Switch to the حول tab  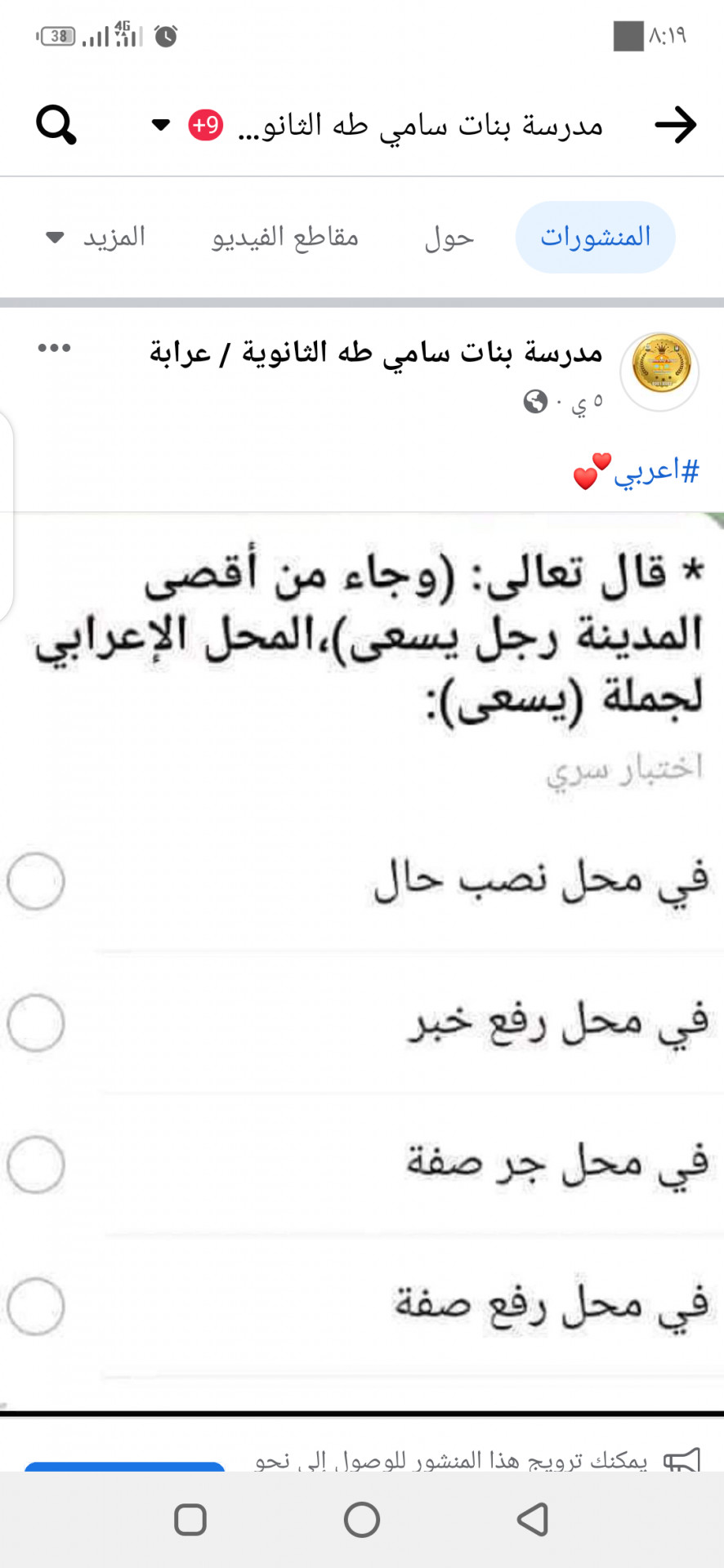click(x=449, y=238)
